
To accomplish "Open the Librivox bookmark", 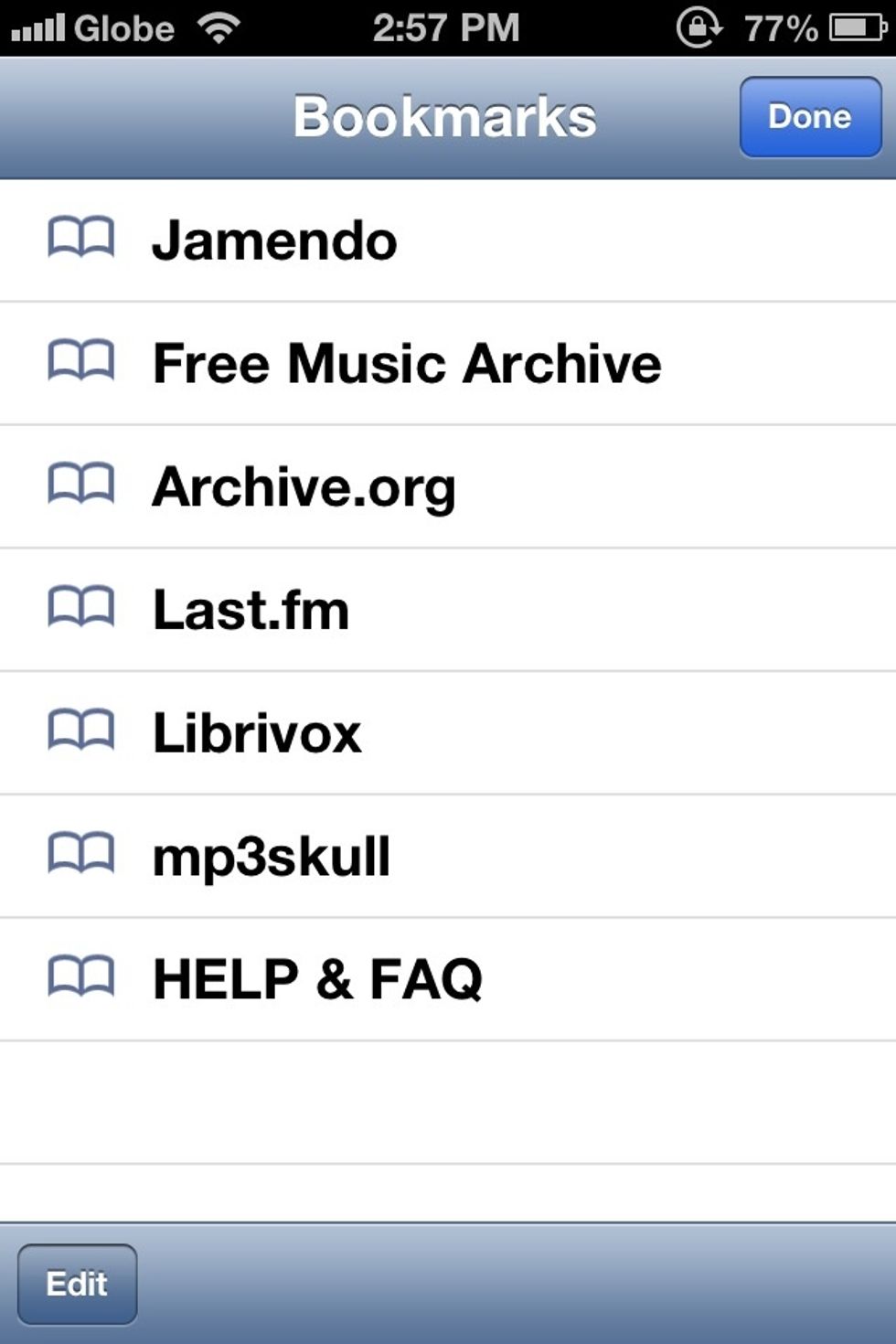I will tap(257, 733).
